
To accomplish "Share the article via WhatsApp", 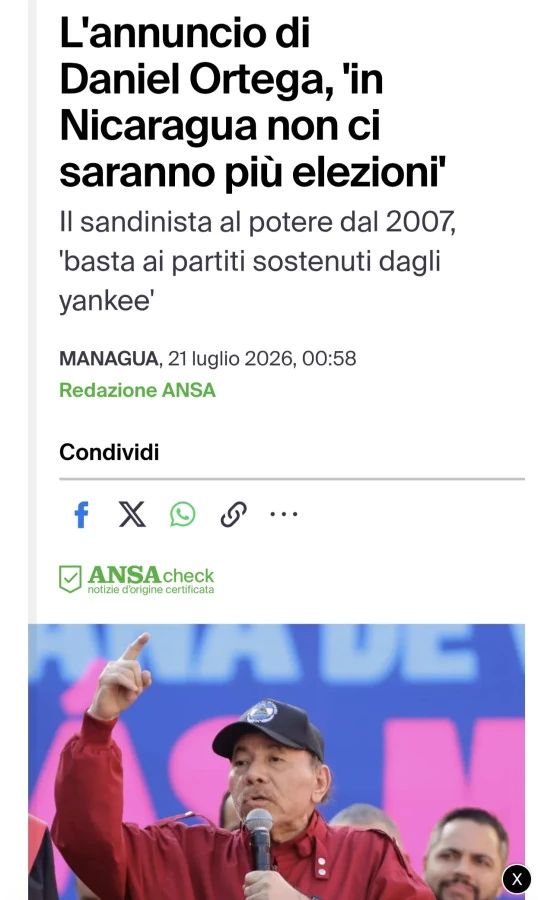I will (183, 514).
